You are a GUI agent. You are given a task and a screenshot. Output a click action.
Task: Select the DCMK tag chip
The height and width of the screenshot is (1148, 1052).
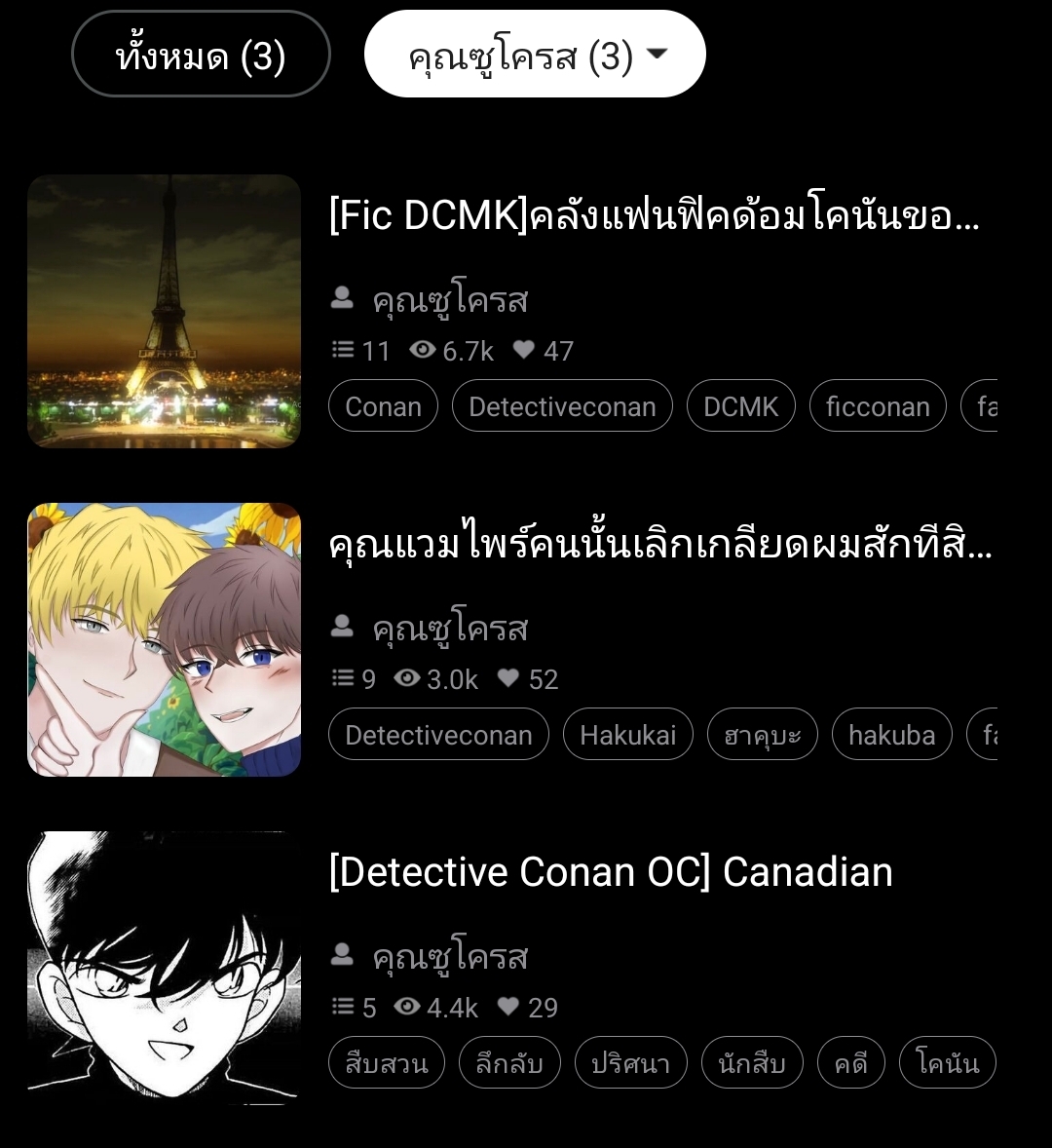pyautogui.click(x=740, y=406)
